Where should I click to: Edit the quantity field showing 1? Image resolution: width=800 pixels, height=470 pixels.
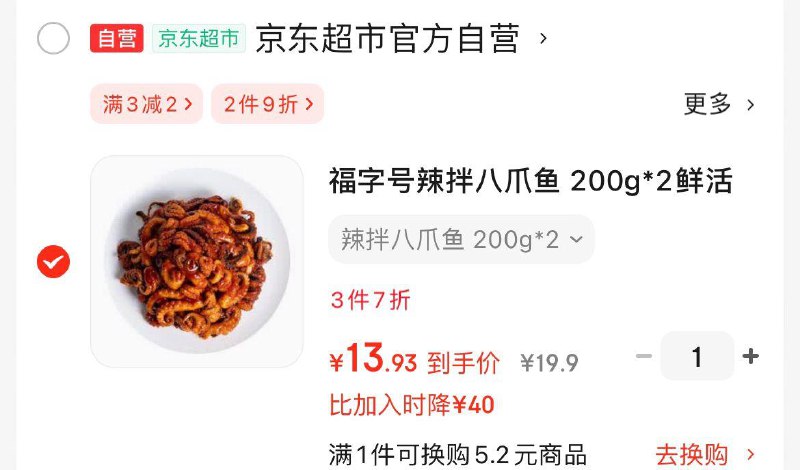(x=697, y=357)
